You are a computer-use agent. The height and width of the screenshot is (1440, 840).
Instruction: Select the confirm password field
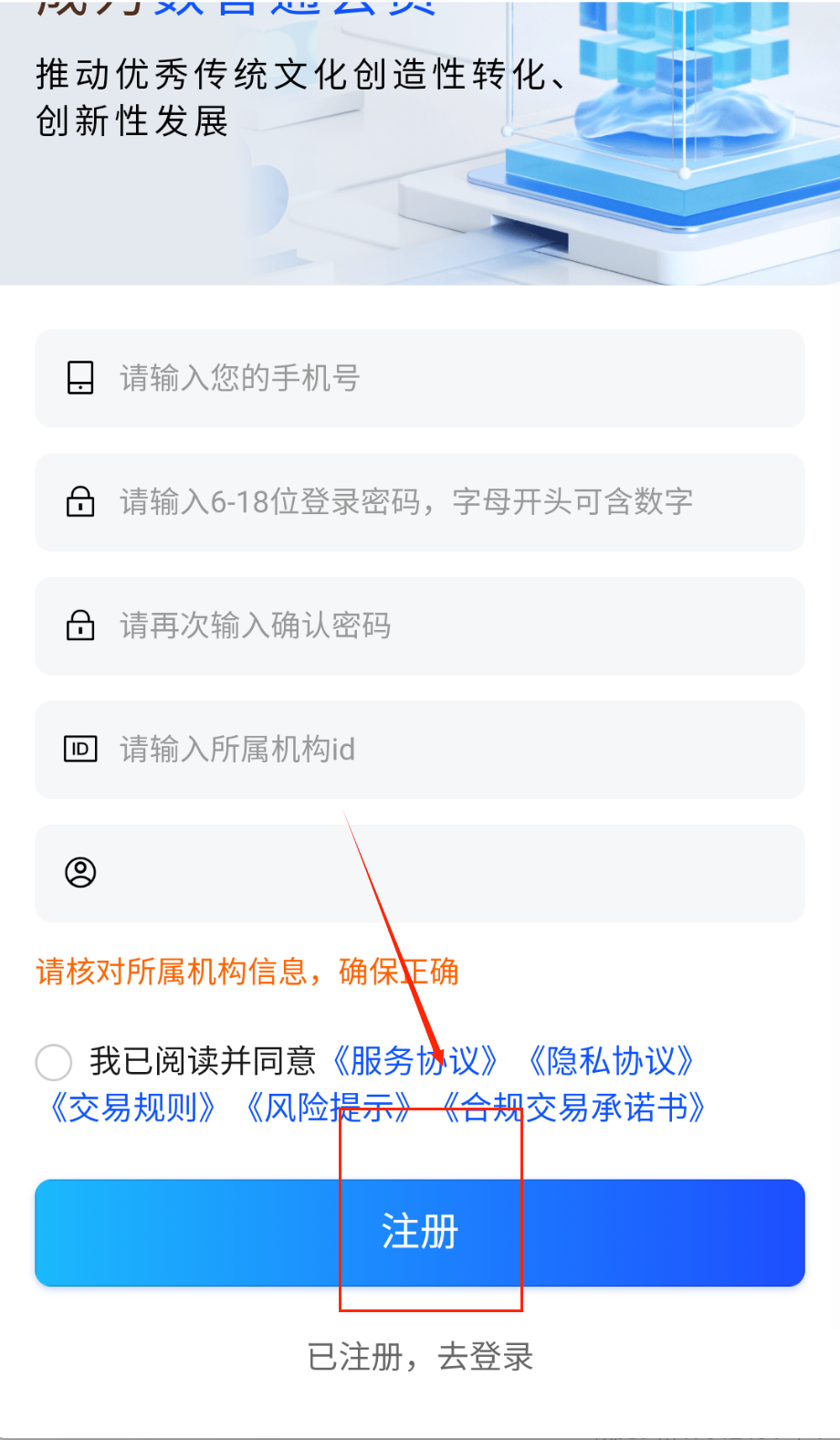coord(420,625)
